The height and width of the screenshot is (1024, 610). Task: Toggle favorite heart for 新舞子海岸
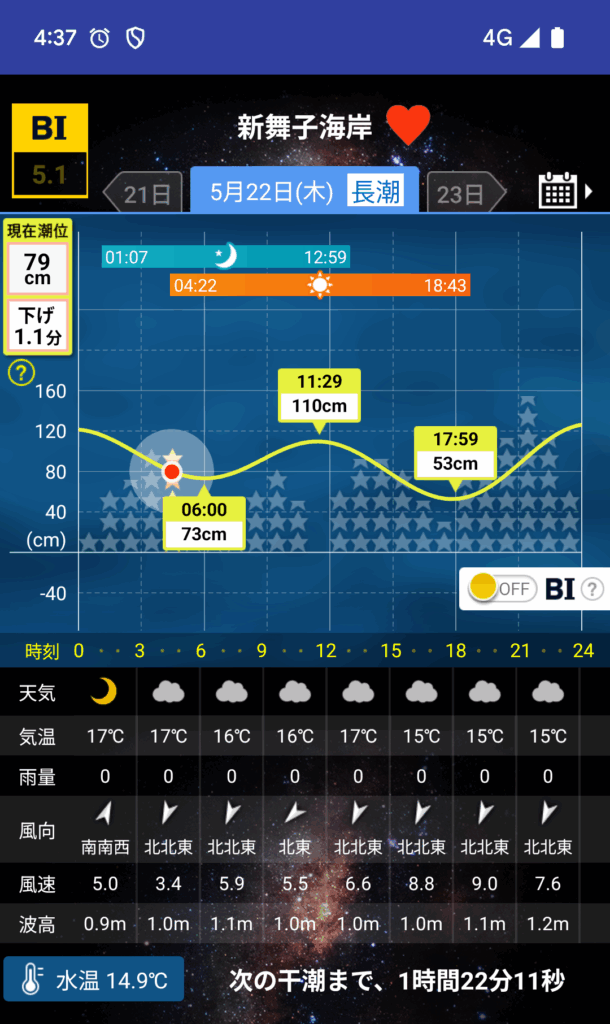point(408,126)
